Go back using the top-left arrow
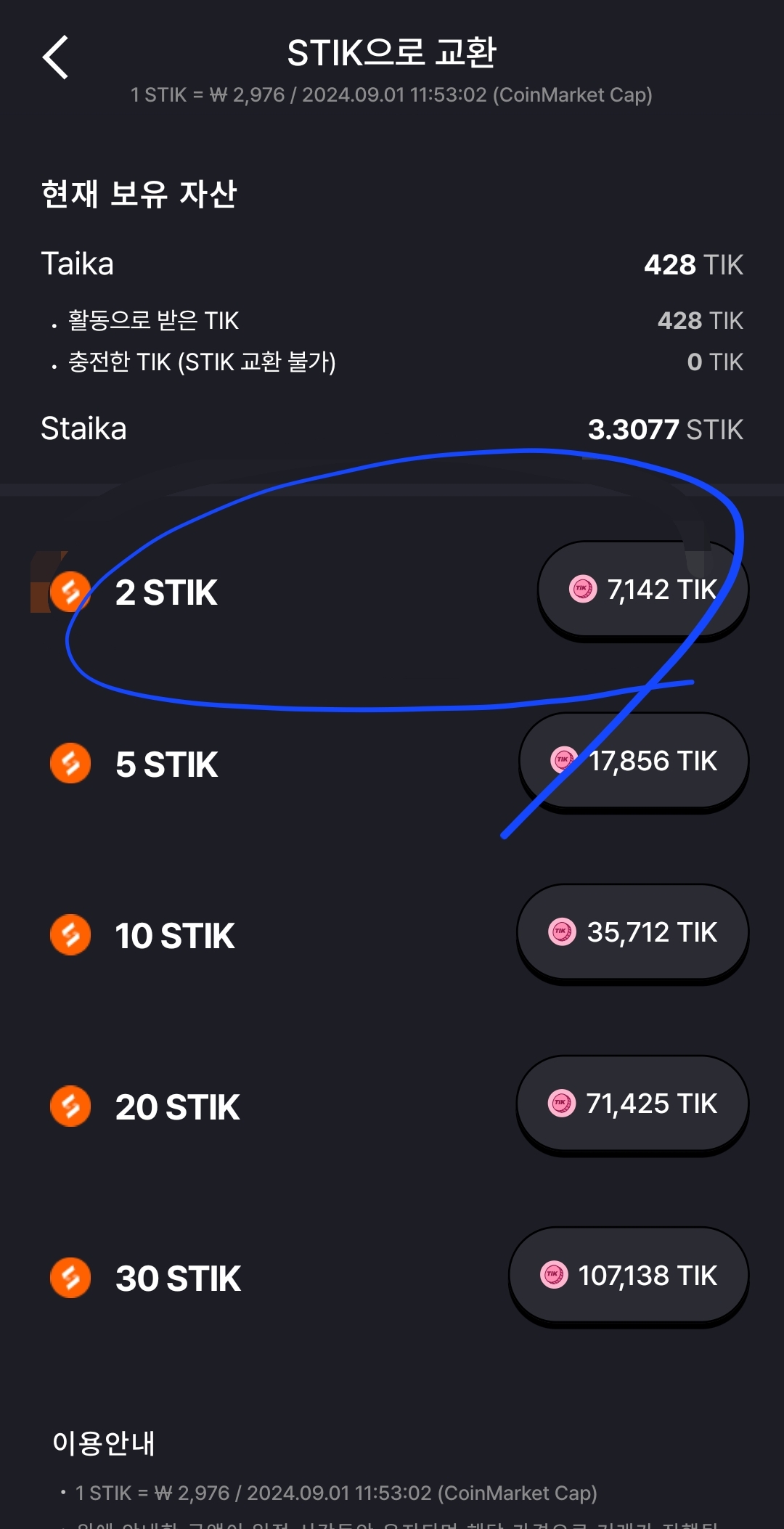Viewport: 784px width, 1529px height. (56, 57)
